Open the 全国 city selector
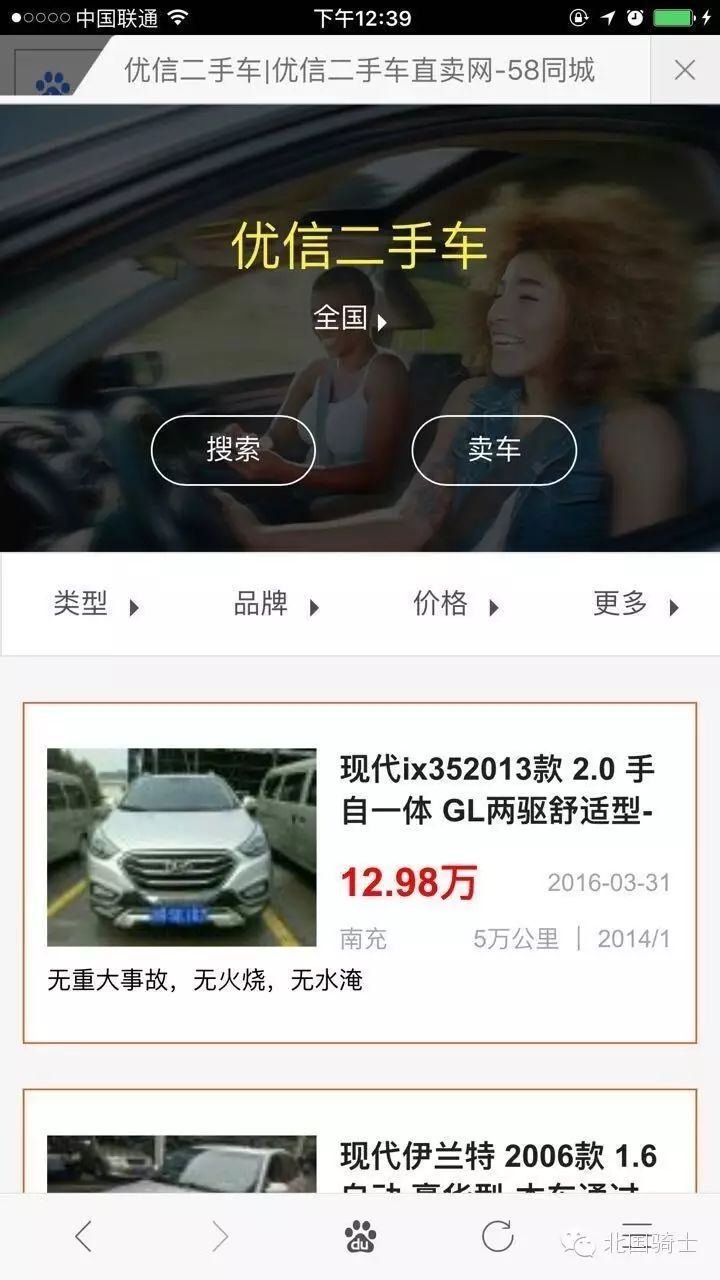Screen dimensions: 720x1280 (349, 318)
